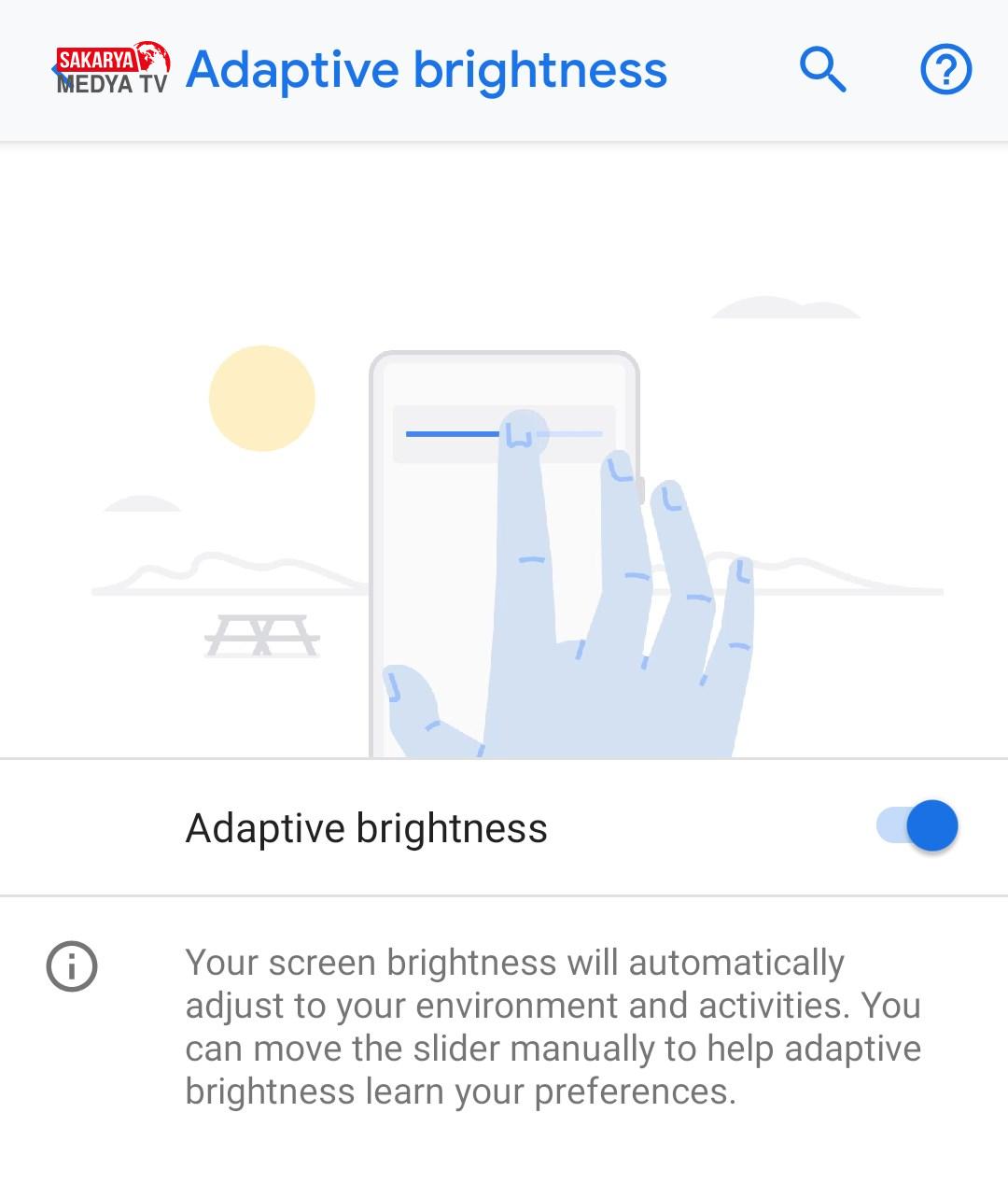Turn off Adaptive brightness switch
Screen dimensions: 1008x1183
point(917,826)
